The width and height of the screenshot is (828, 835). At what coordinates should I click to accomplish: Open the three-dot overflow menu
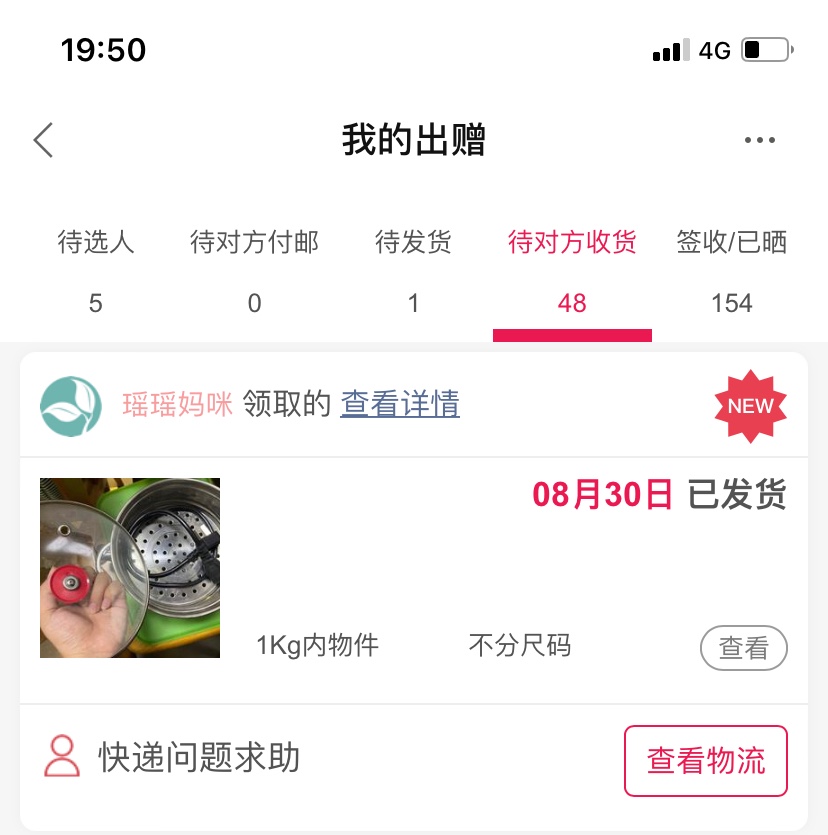(x=760, y=141)
